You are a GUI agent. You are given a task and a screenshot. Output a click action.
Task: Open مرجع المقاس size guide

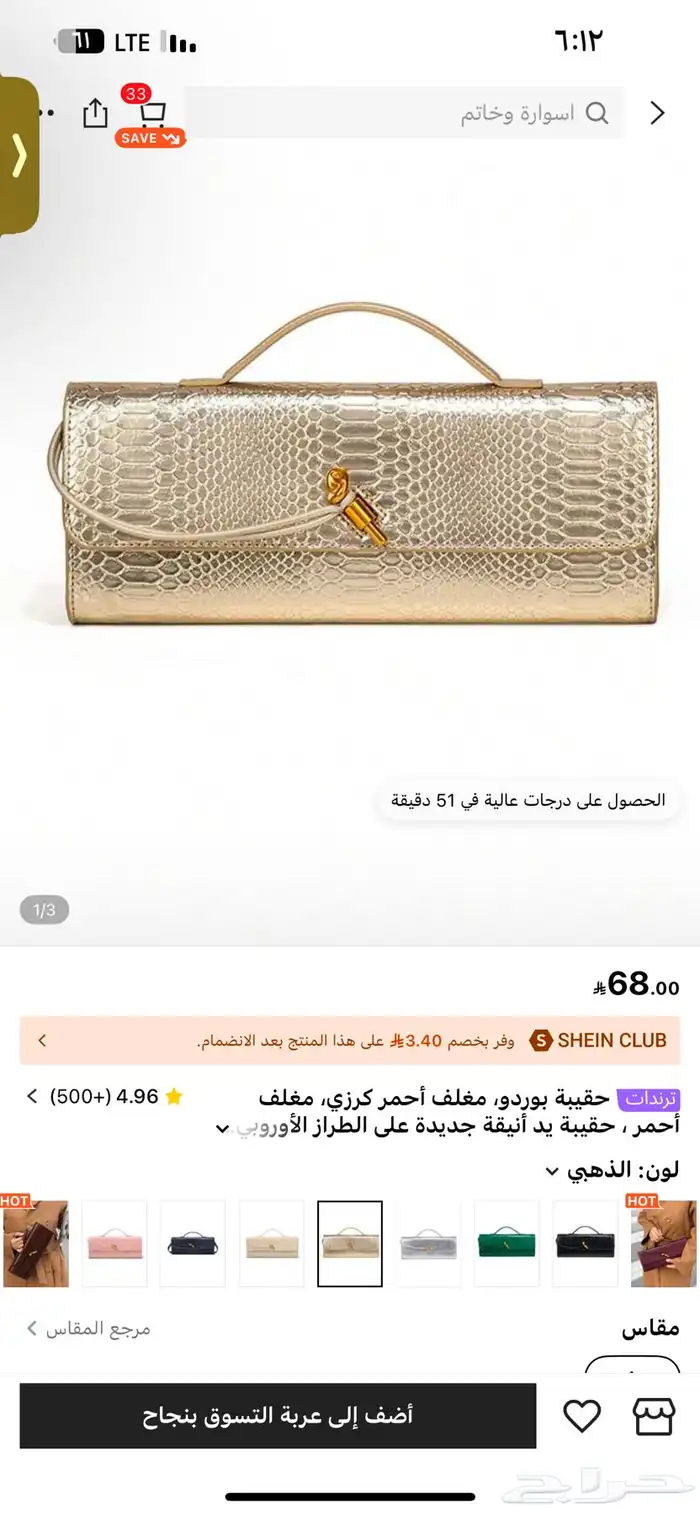tap(88, 1329)
